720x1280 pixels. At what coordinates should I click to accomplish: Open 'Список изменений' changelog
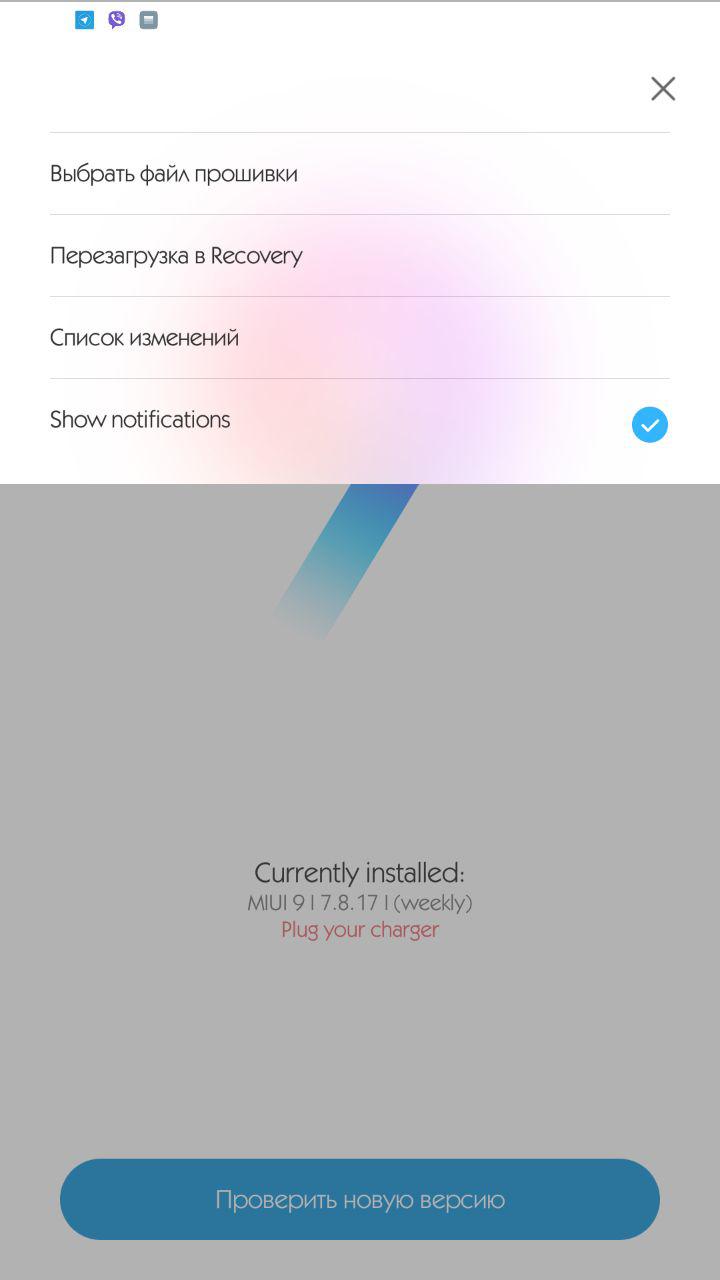(x=145, y=338)
